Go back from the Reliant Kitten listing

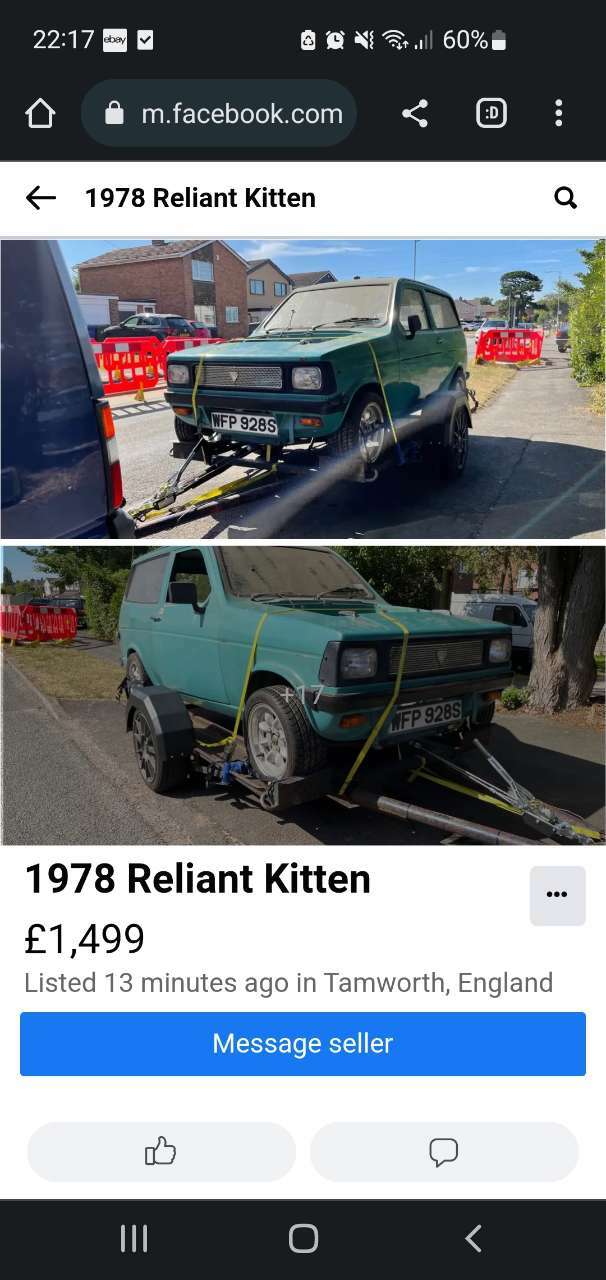[x=41, y=198]
